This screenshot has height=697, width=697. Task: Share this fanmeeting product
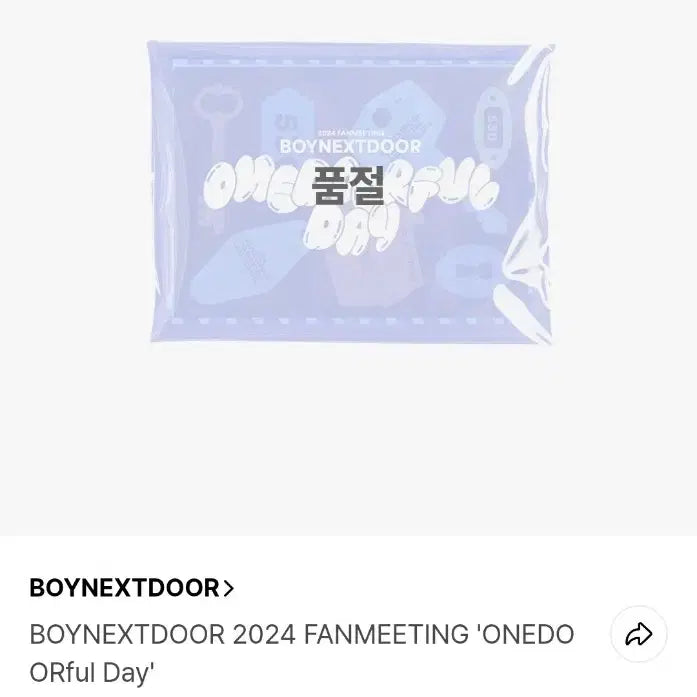point(638,634)
